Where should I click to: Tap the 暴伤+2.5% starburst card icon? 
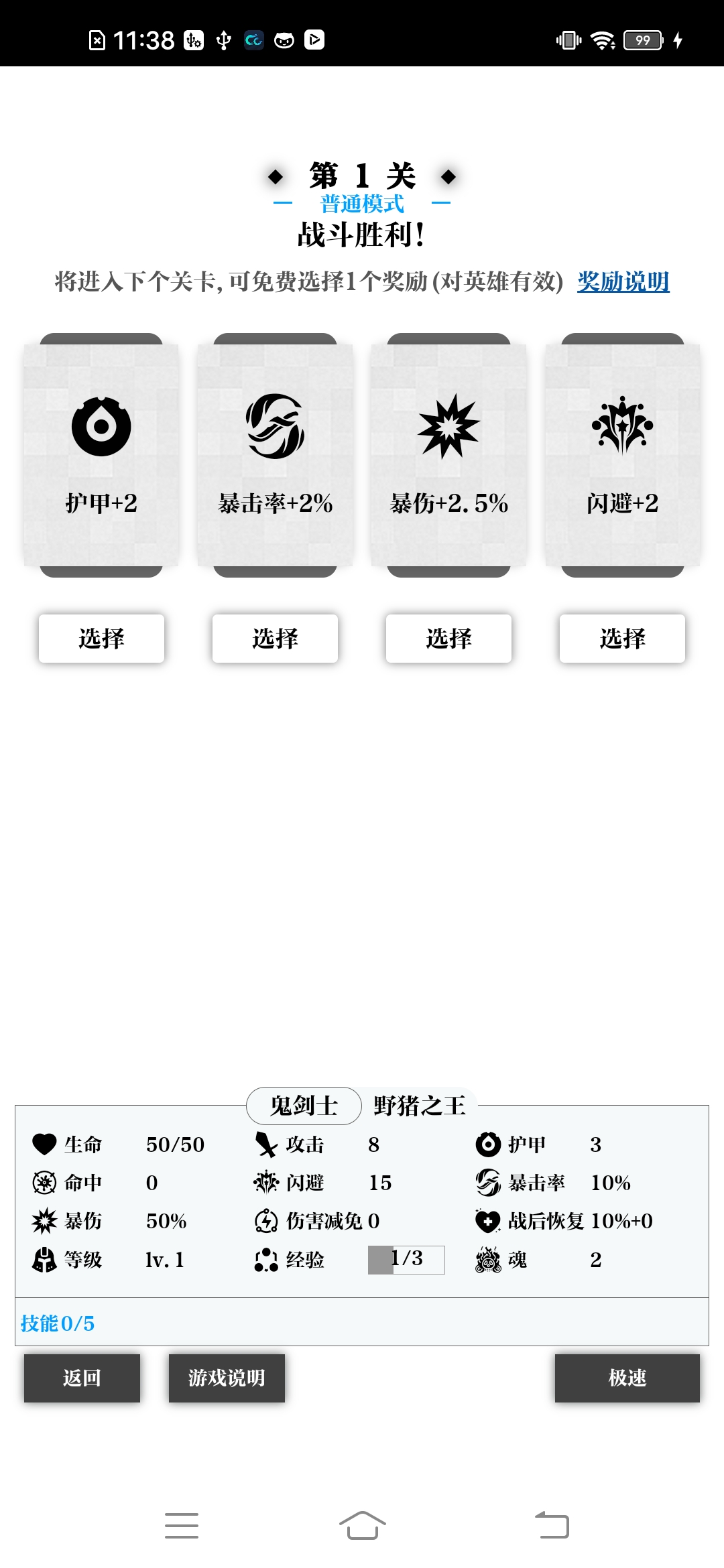pos(448,426)
